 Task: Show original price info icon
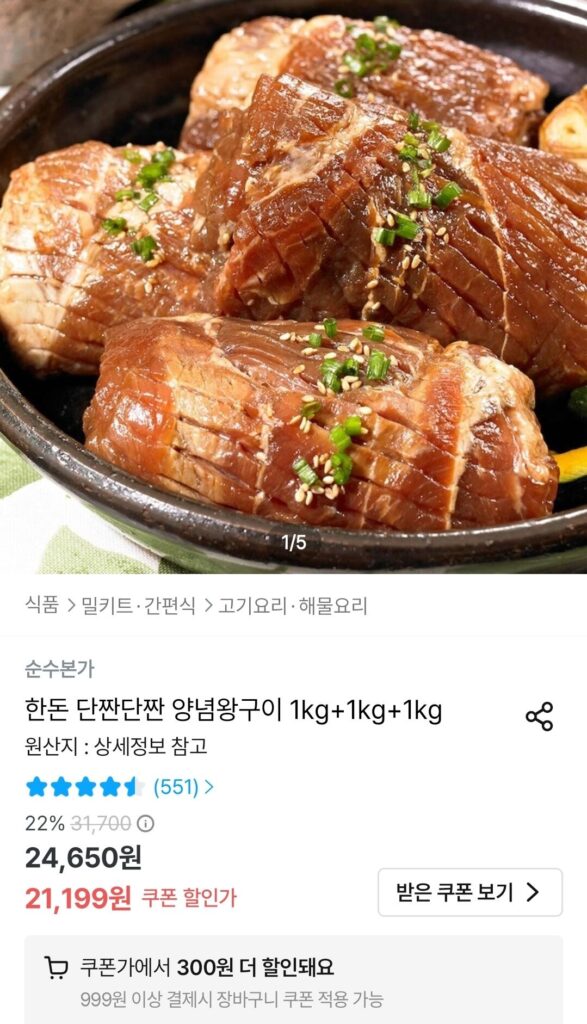point(146,824)
